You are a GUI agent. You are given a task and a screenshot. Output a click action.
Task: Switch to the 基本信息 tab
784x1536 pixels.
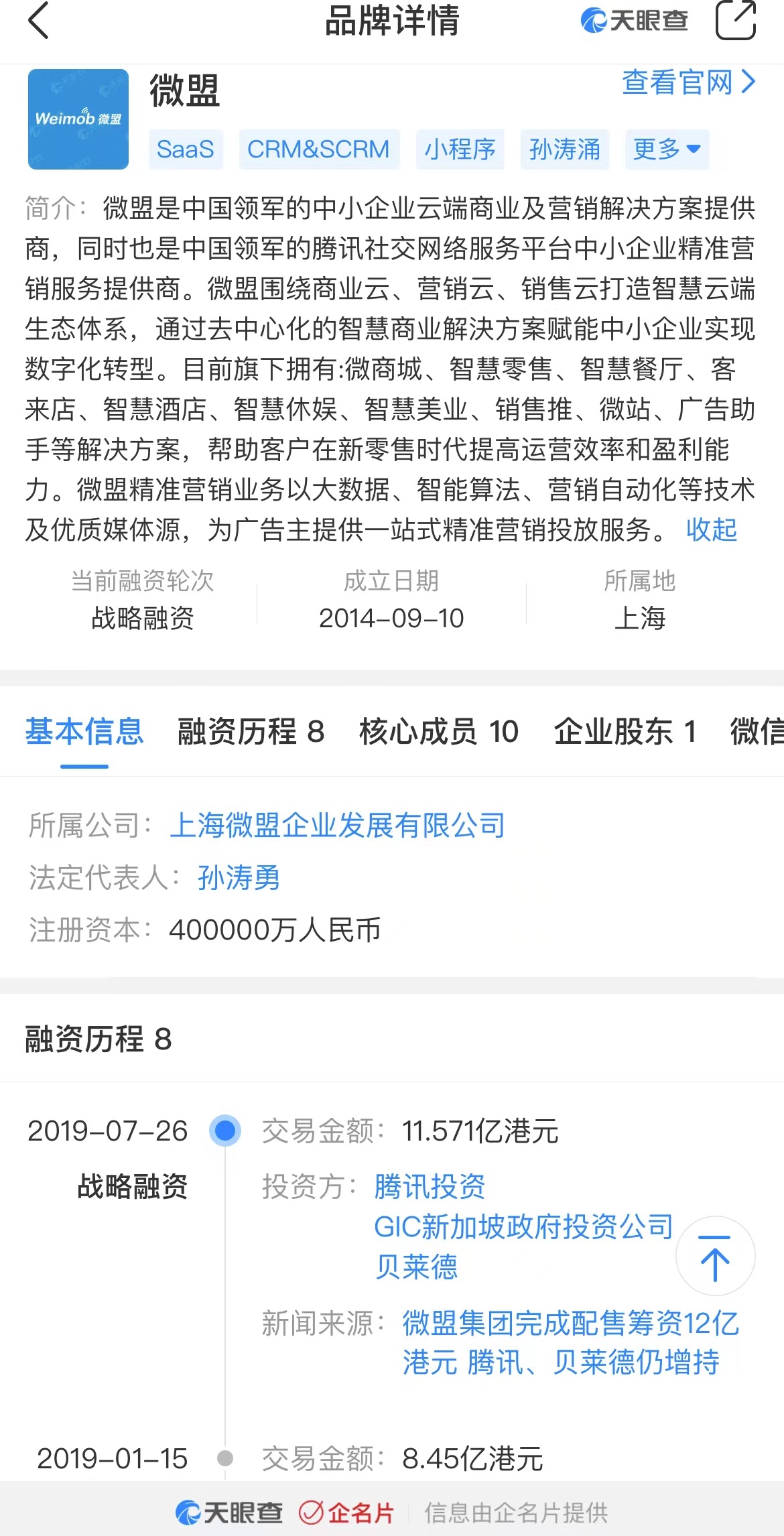84,731
